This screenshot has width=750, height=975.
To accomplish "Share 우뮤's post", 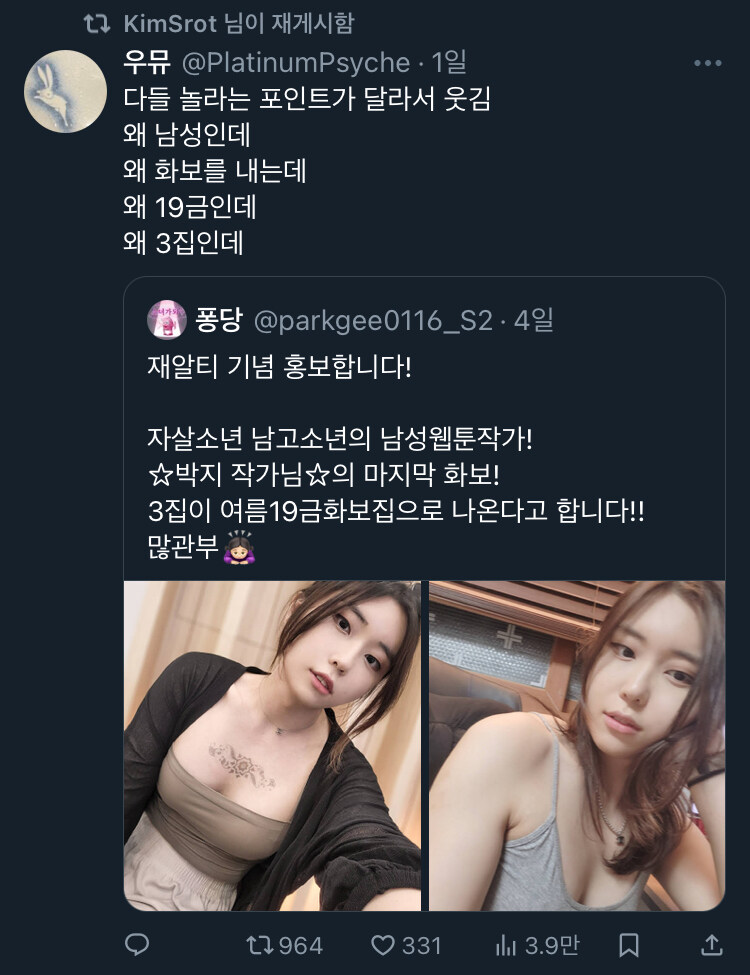I will point(712,944).
